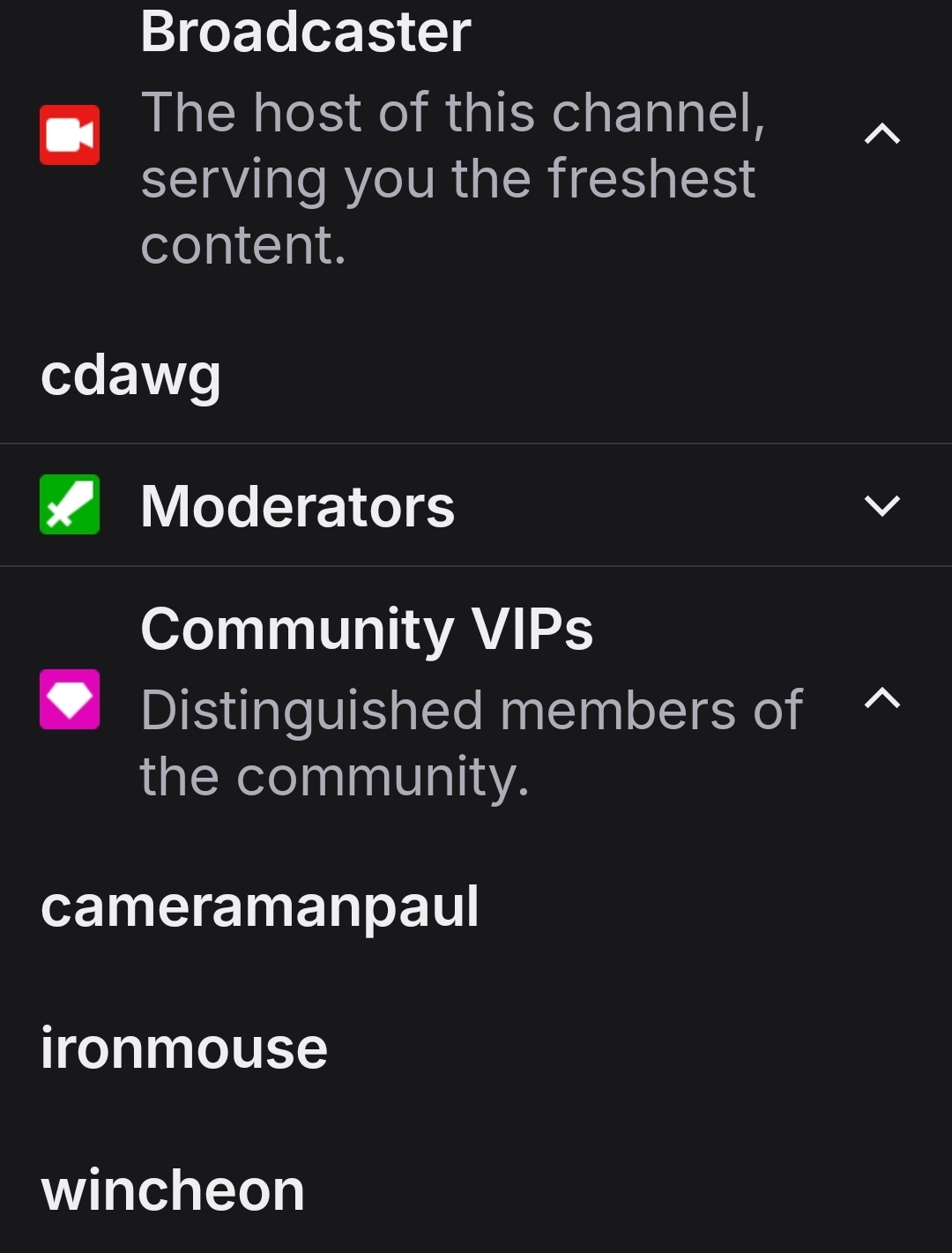Select wincheon from the VIP list
Screen dimensions: 952x1253
pos(173,1190)
